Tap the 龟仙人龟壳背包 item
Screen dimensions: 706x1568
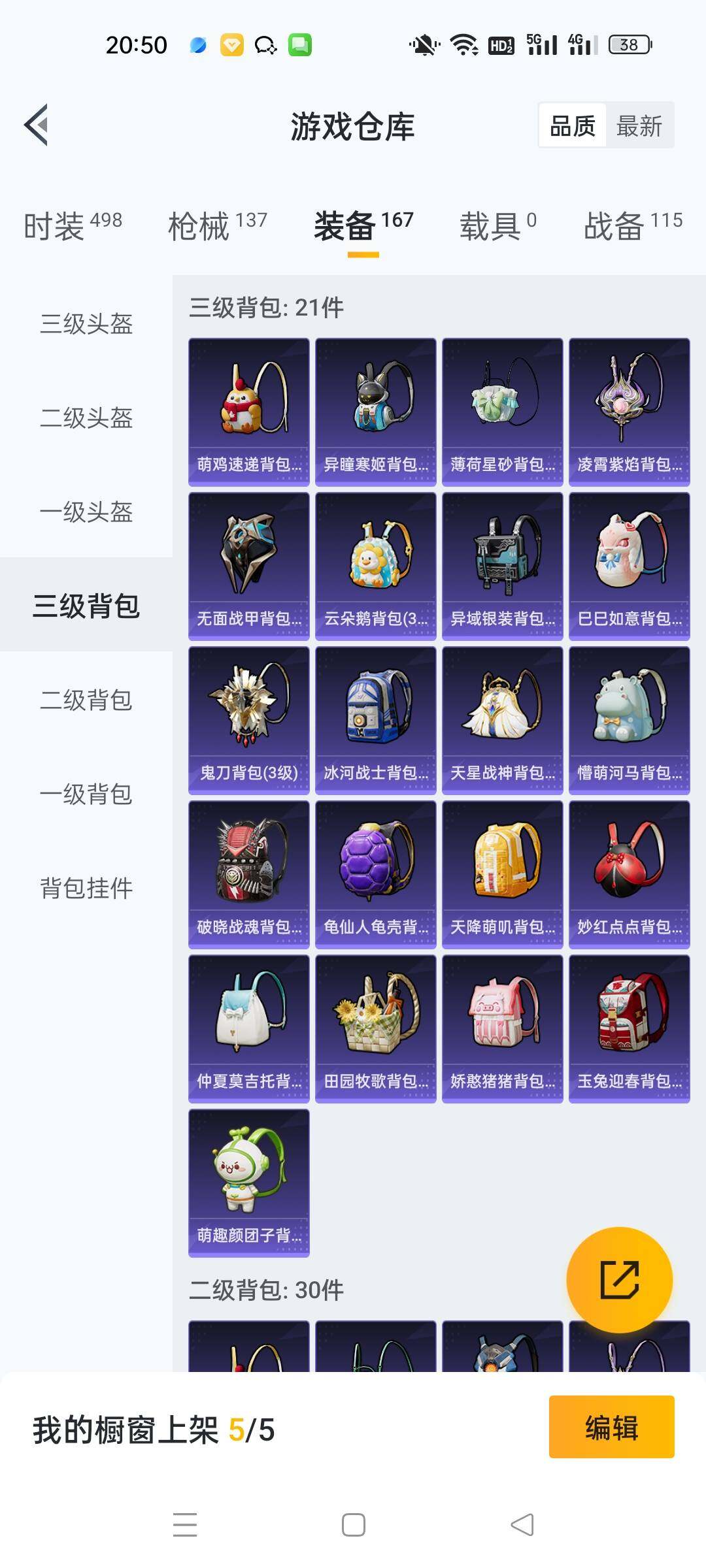tap(376, 875)
